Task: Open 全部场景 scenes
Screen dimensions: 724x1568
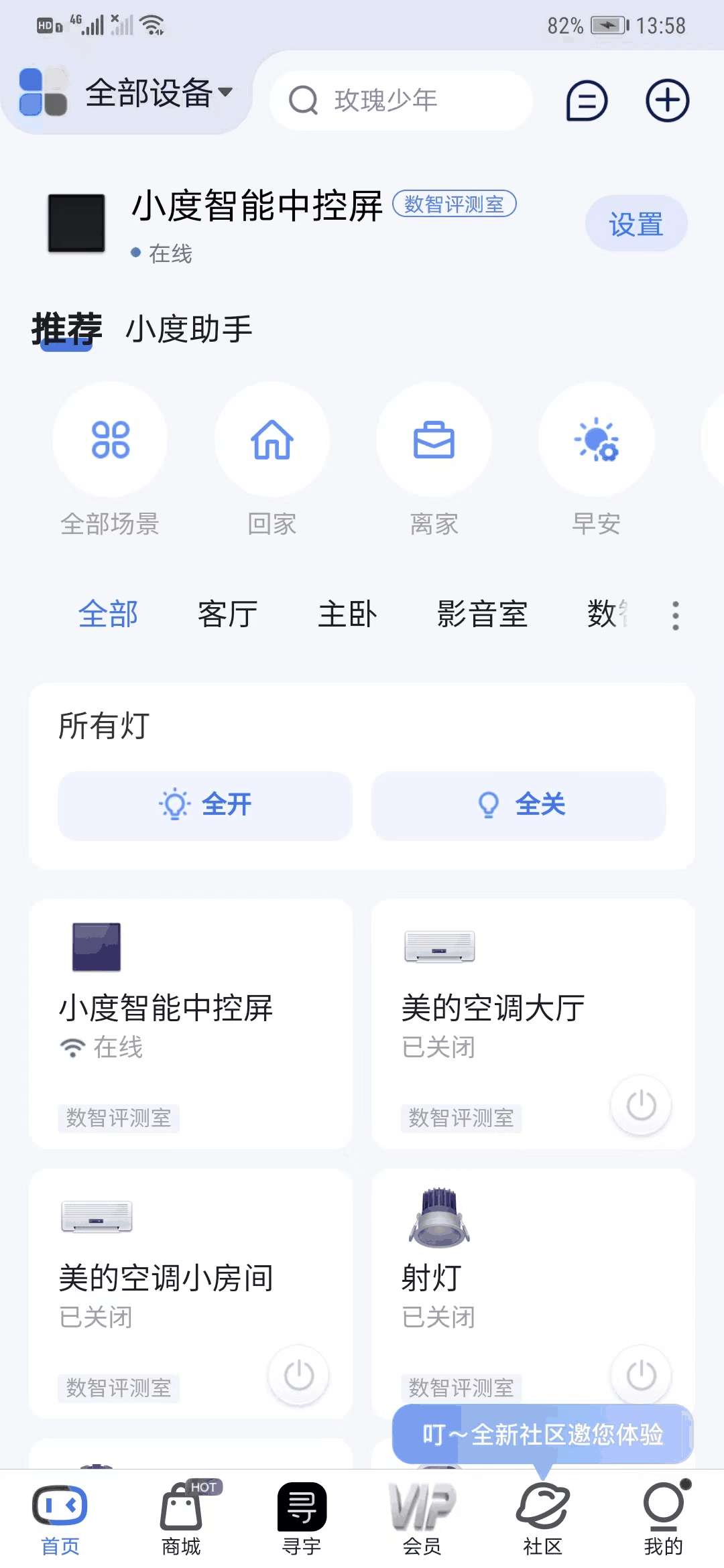Action: click(x=110, y=440)
